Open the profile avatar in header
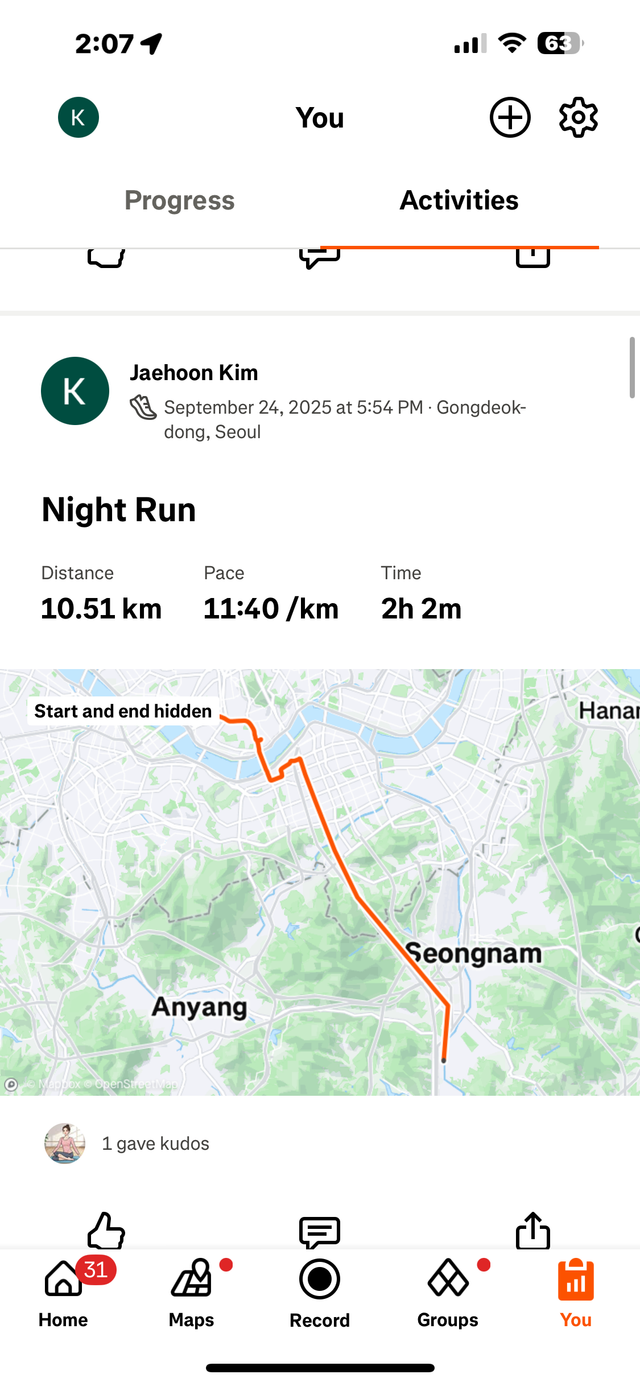 click(78, 118)
